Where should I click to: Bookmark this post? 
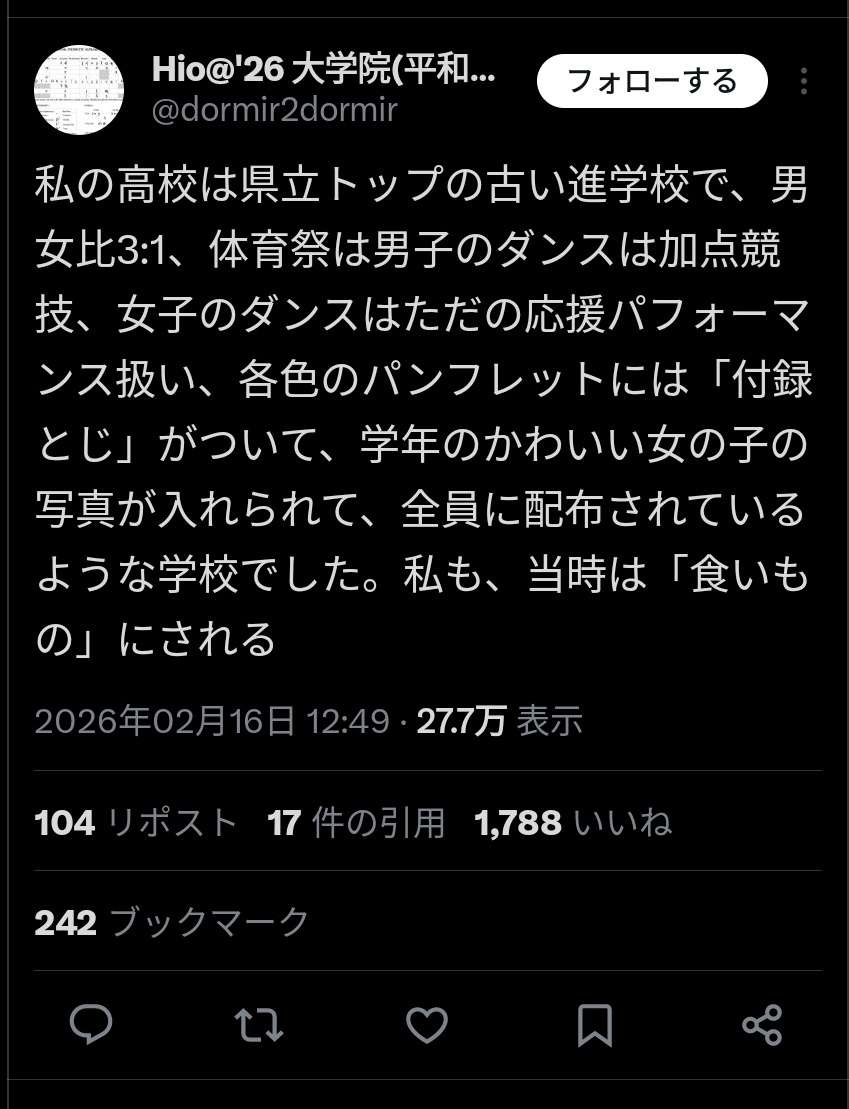pyautogui.click(x=595, y=1024)
